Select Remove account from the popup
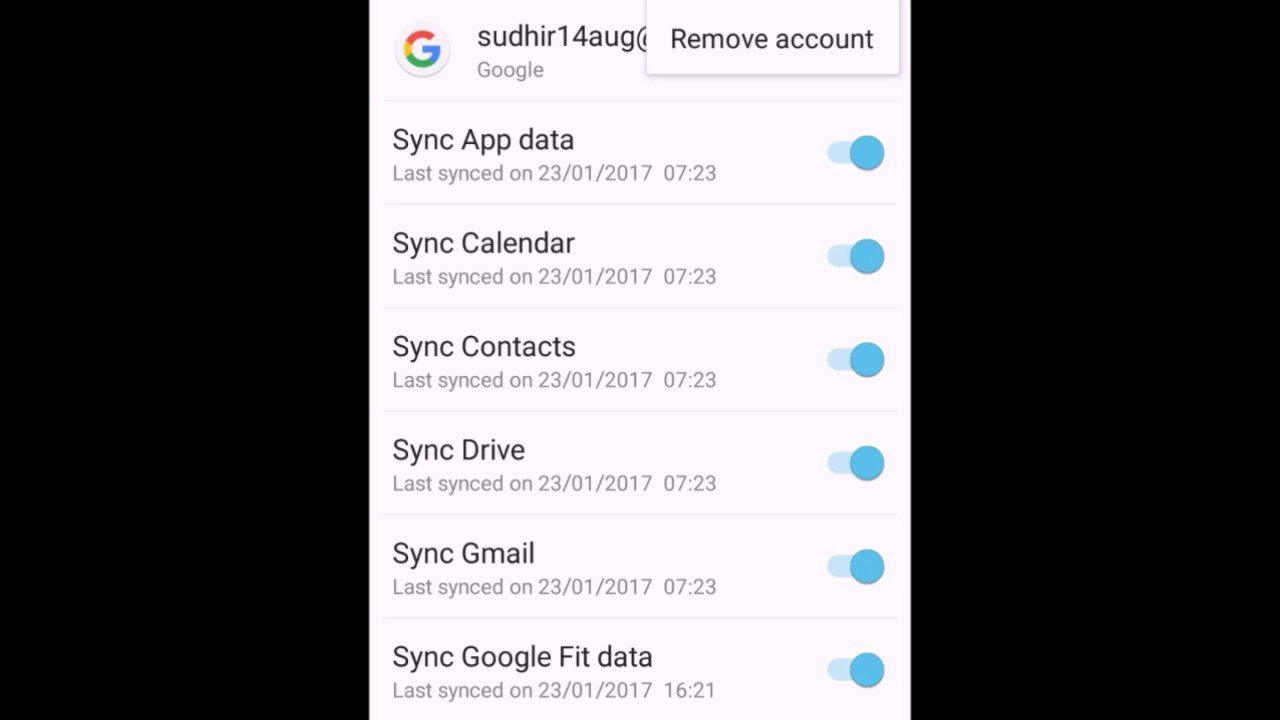This screenshot has width=1280, height=720. (771, 39)
